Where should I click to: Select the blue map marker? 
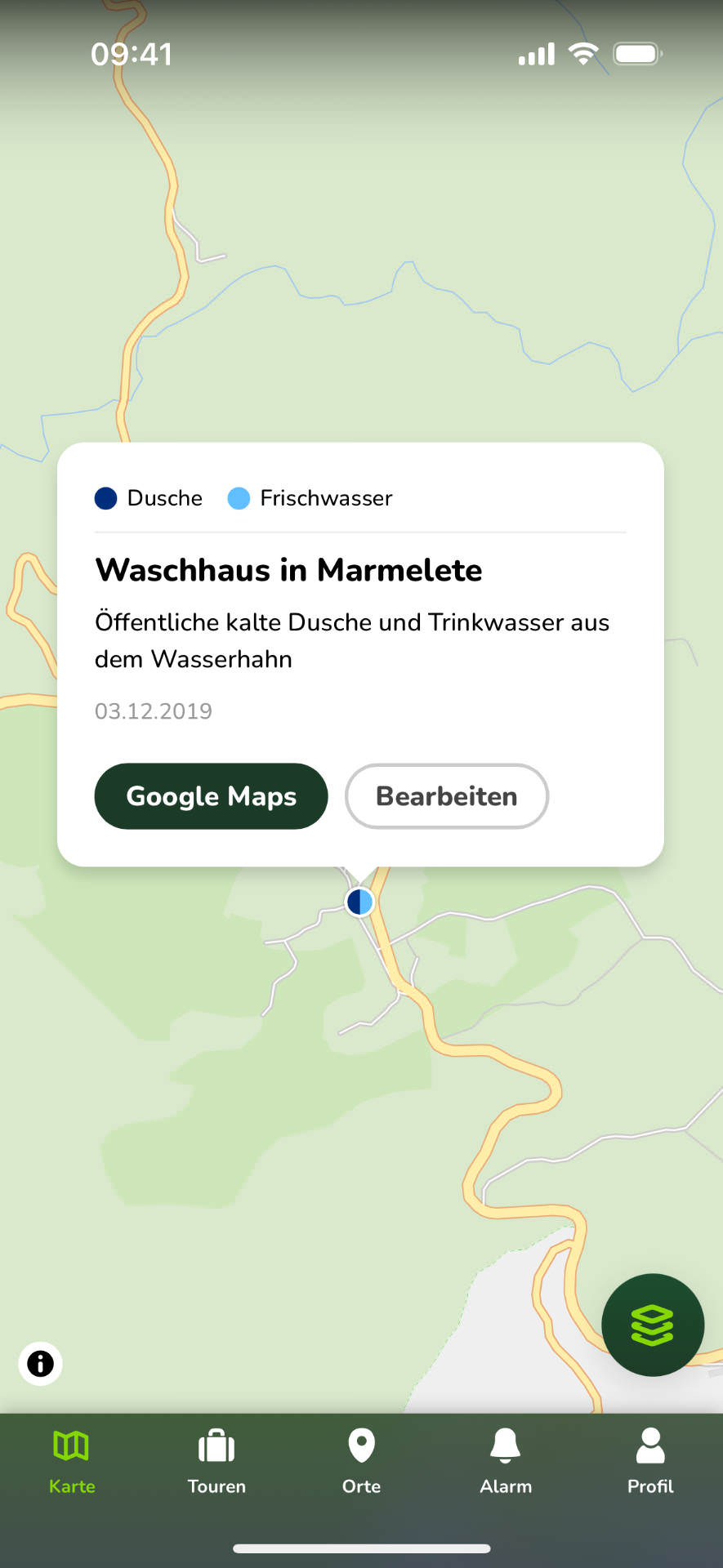pos(359,902)
